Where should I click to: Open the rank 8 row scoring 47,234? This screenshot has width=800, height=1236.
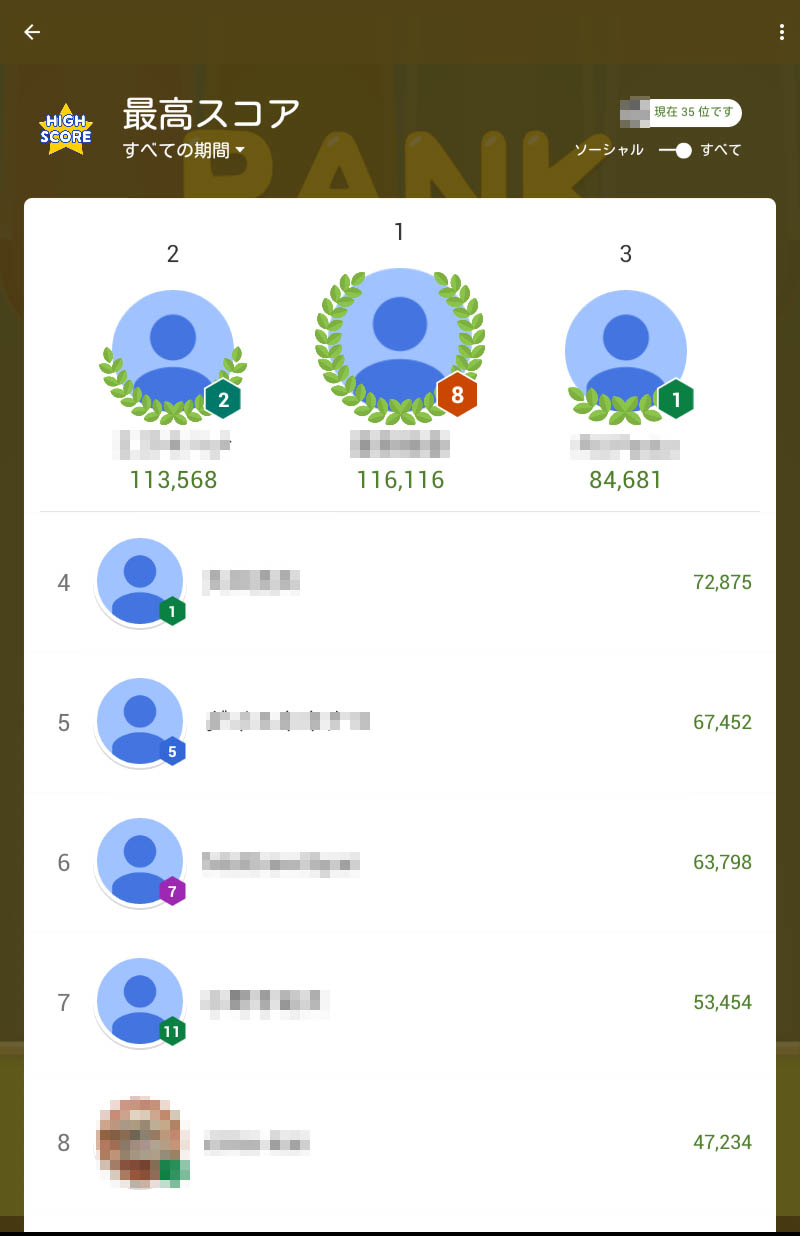click(400, 1142)
